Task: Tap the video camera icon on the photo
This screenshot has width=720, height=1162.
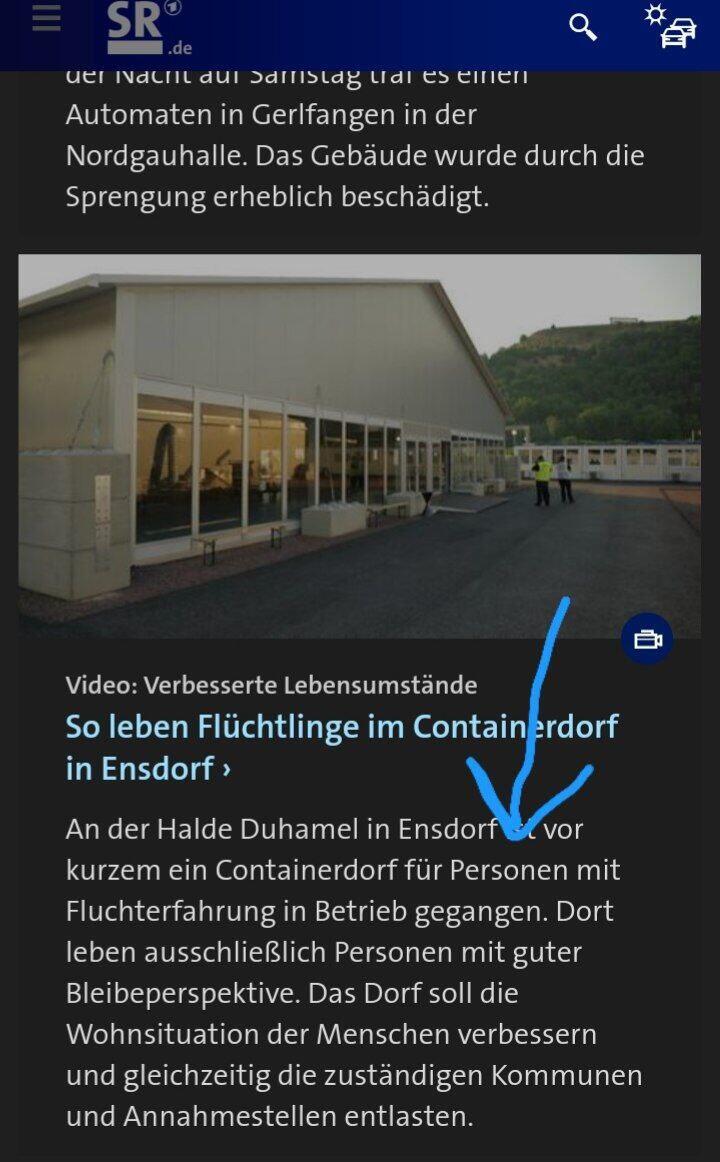Action: coord(647,639)
